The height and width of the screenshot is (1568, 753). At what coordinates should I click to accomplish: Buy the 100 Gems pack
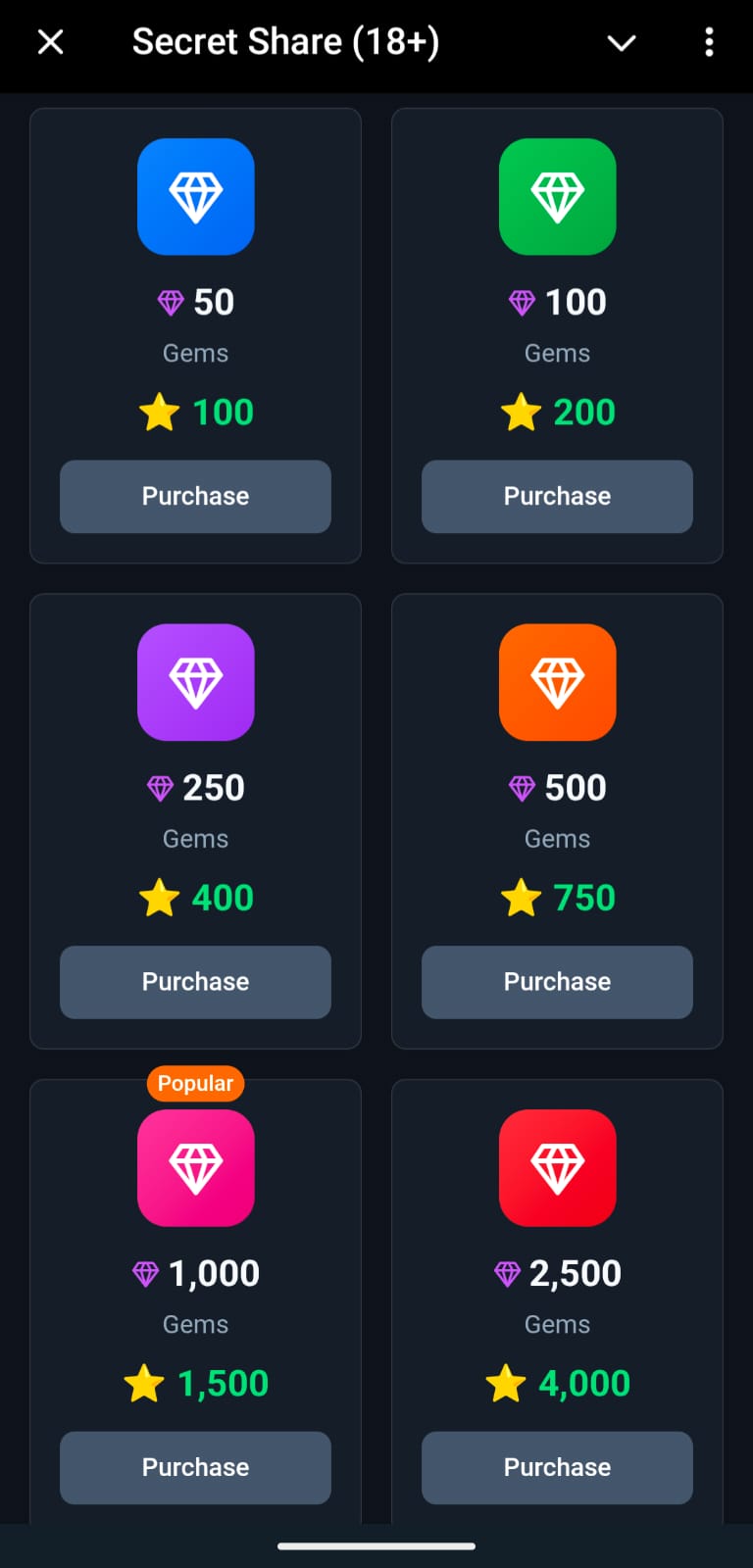pos(557,496)
